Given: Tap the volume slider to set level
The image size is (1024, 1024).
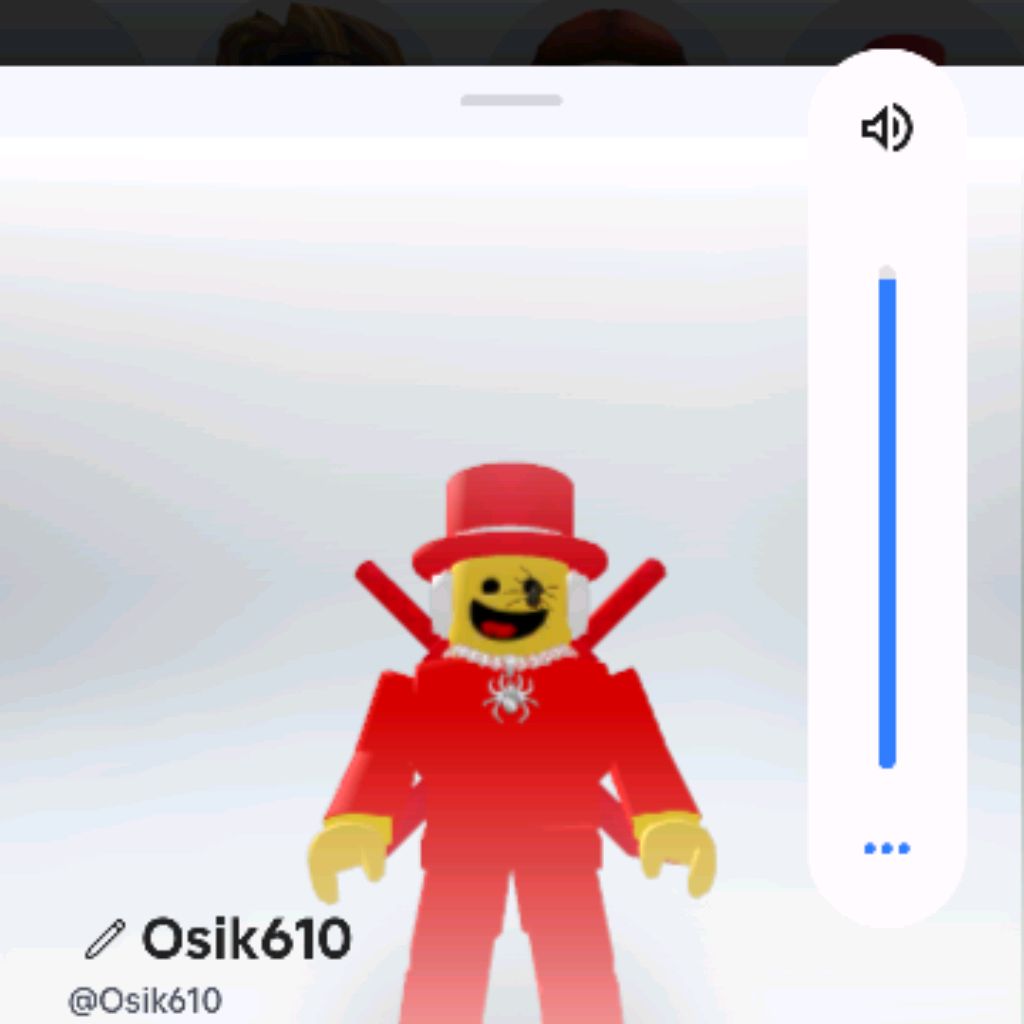Looking at the screenshot, I should 887,520.
